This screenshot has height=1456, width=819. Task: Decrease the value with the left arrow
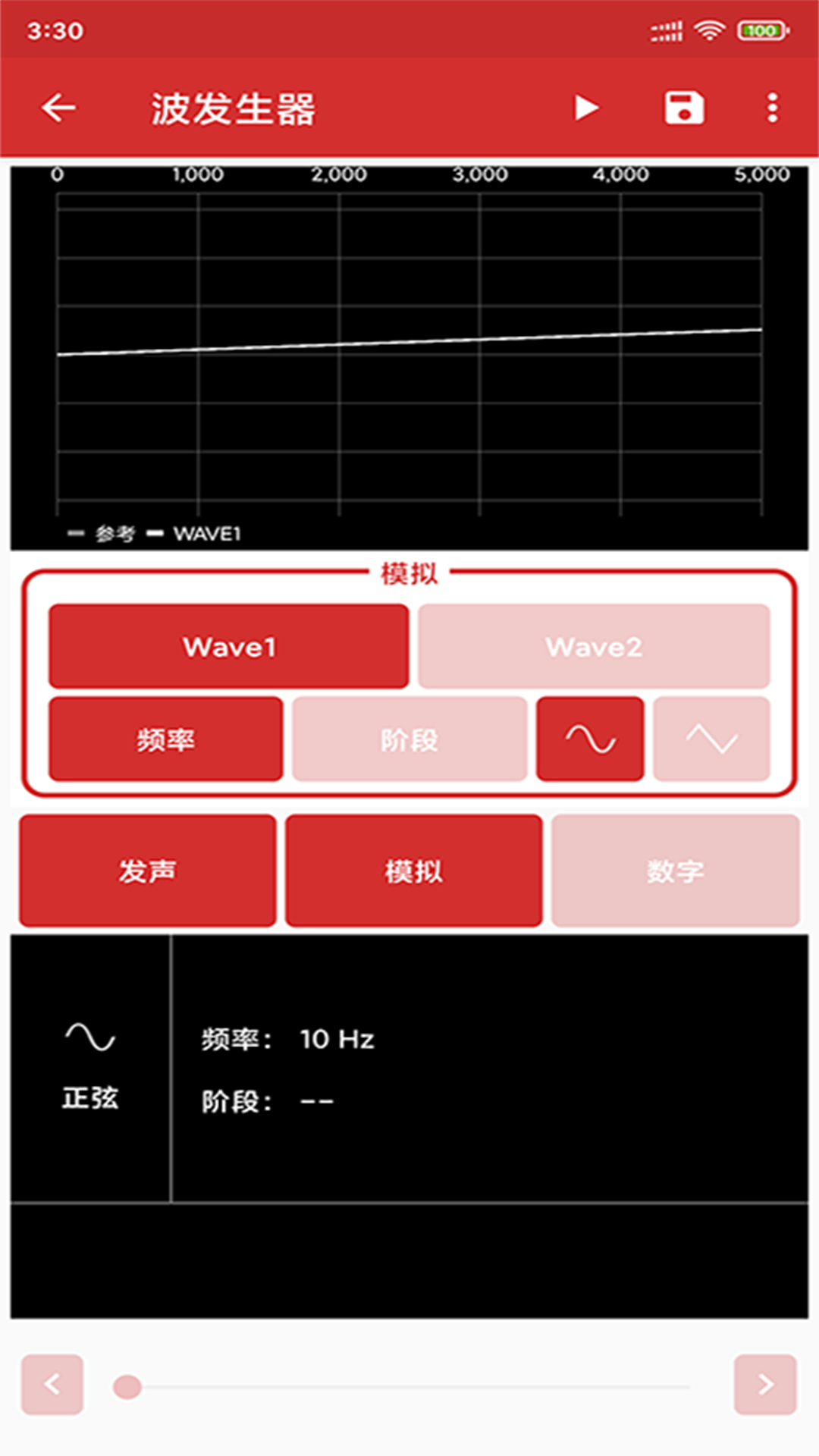52,1385
